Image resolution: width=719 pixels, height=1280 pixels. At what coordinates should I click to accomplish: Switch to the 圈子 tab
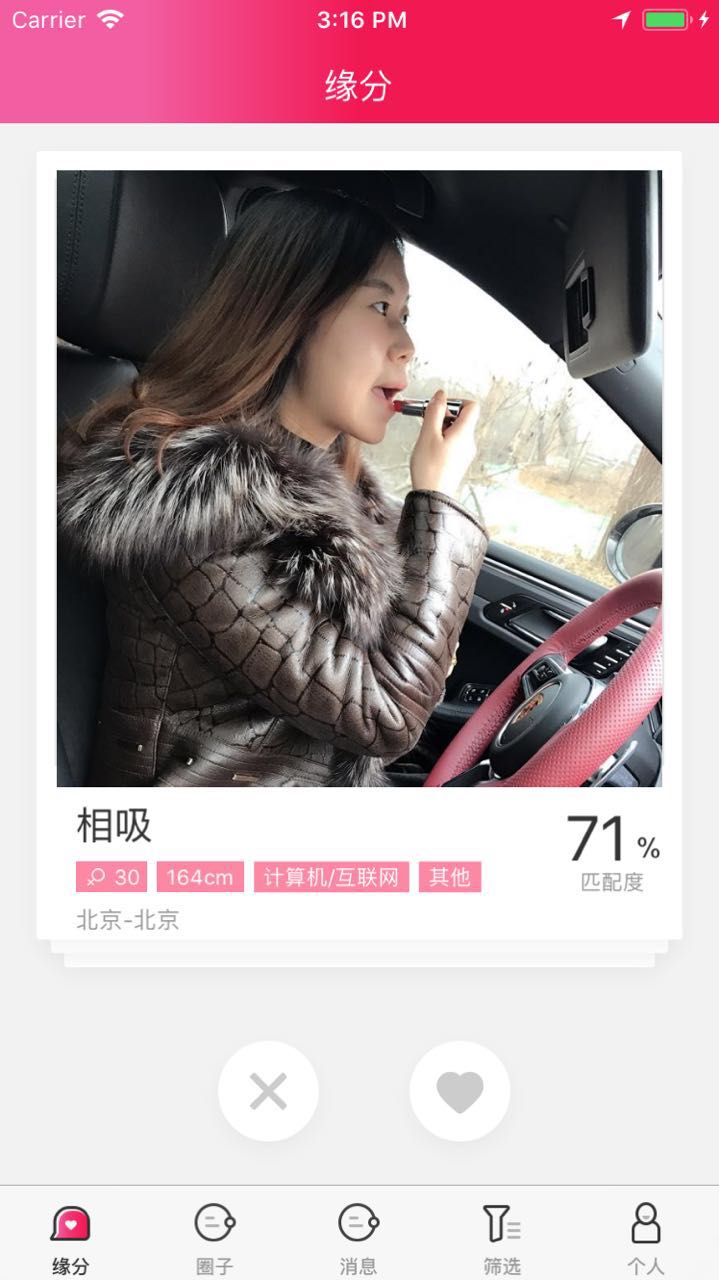pos(214,1237)
